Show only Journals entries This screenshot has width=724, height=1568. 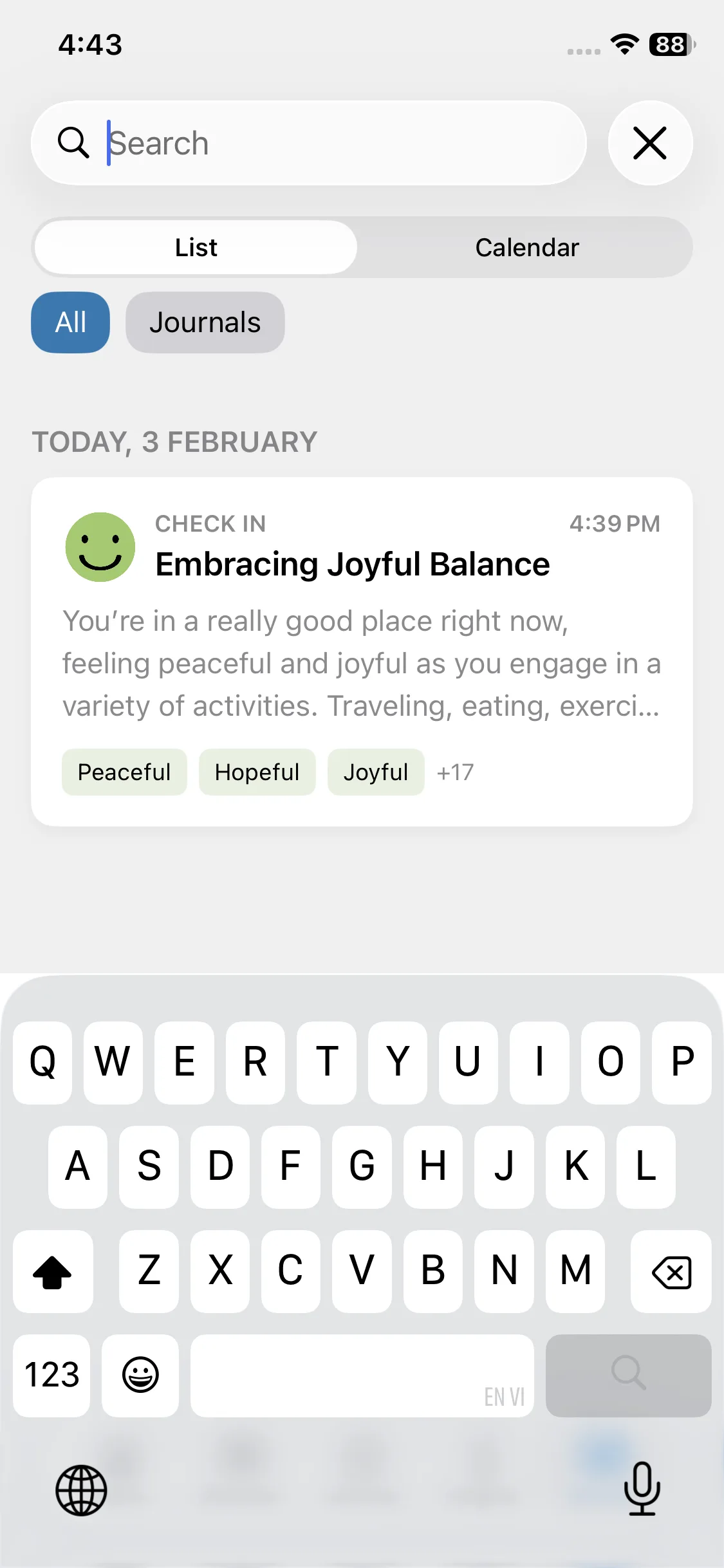click(205, 322)
